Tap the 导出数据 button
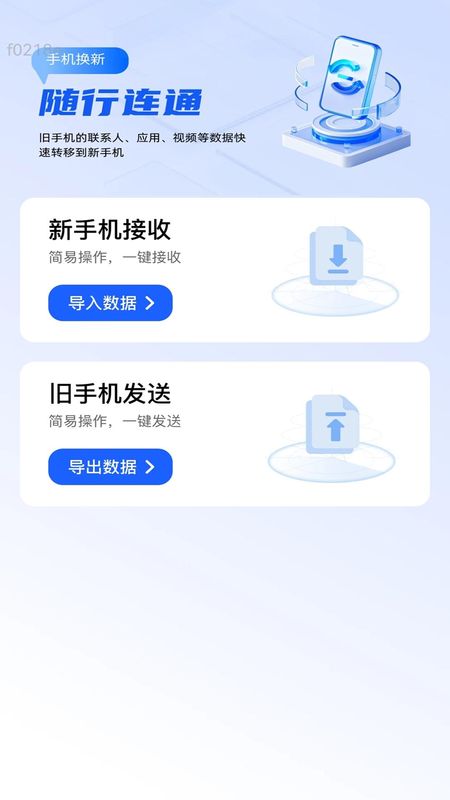This screenshot has height=800, width=450. click(110, 467)
